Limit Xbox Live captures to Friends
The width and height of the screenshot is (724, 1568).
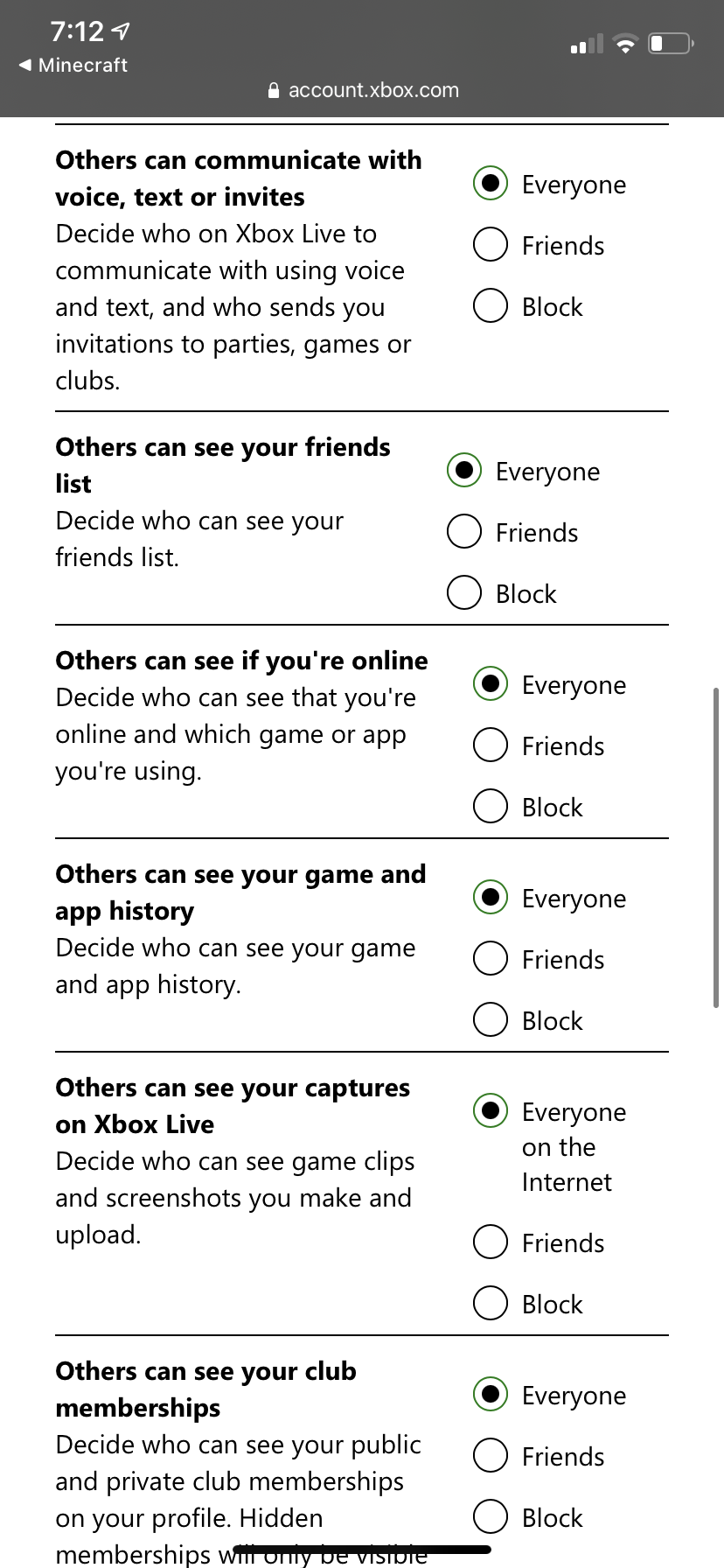click(x=491, y=1242)
